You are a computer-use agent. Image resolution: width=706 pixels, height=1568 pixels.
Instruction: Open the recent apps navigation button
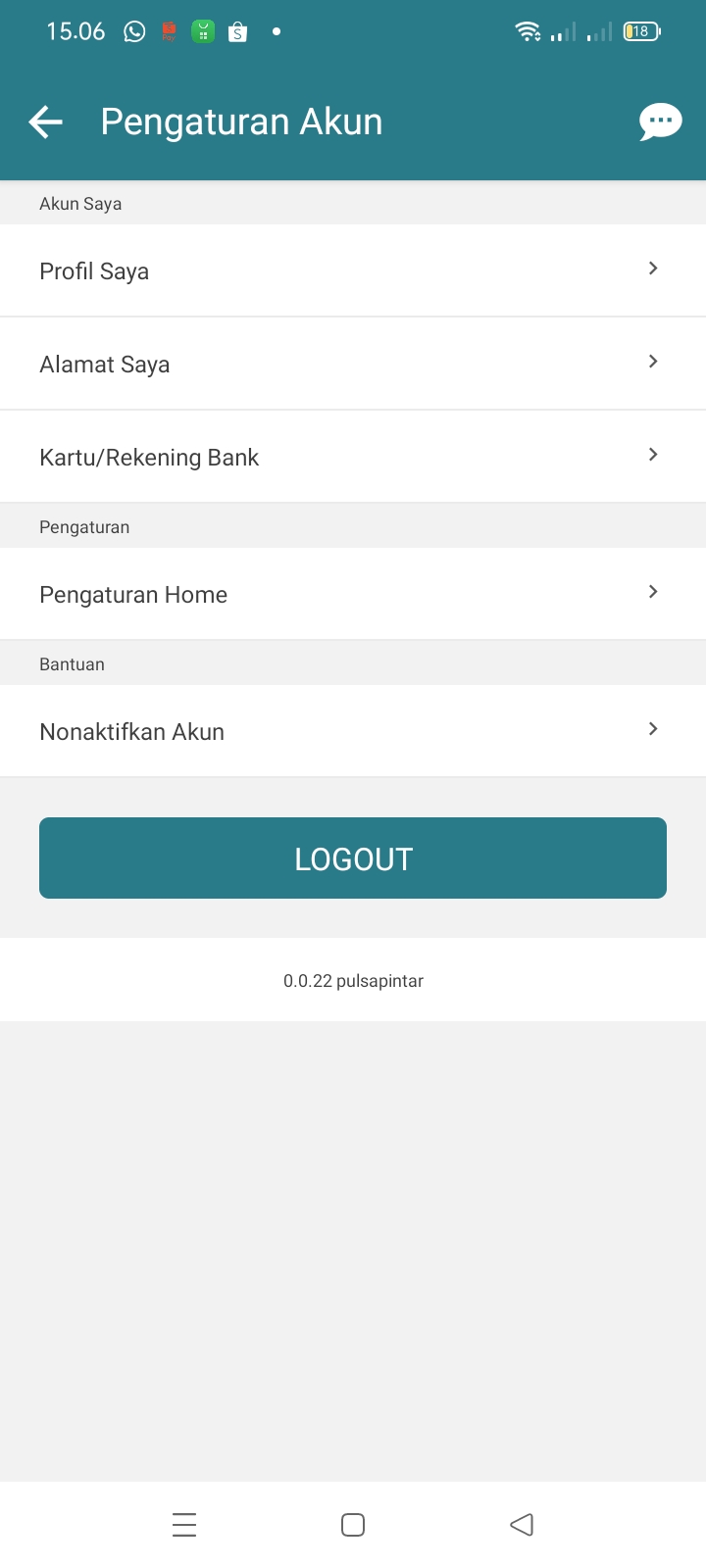[x=184, y=1524]
